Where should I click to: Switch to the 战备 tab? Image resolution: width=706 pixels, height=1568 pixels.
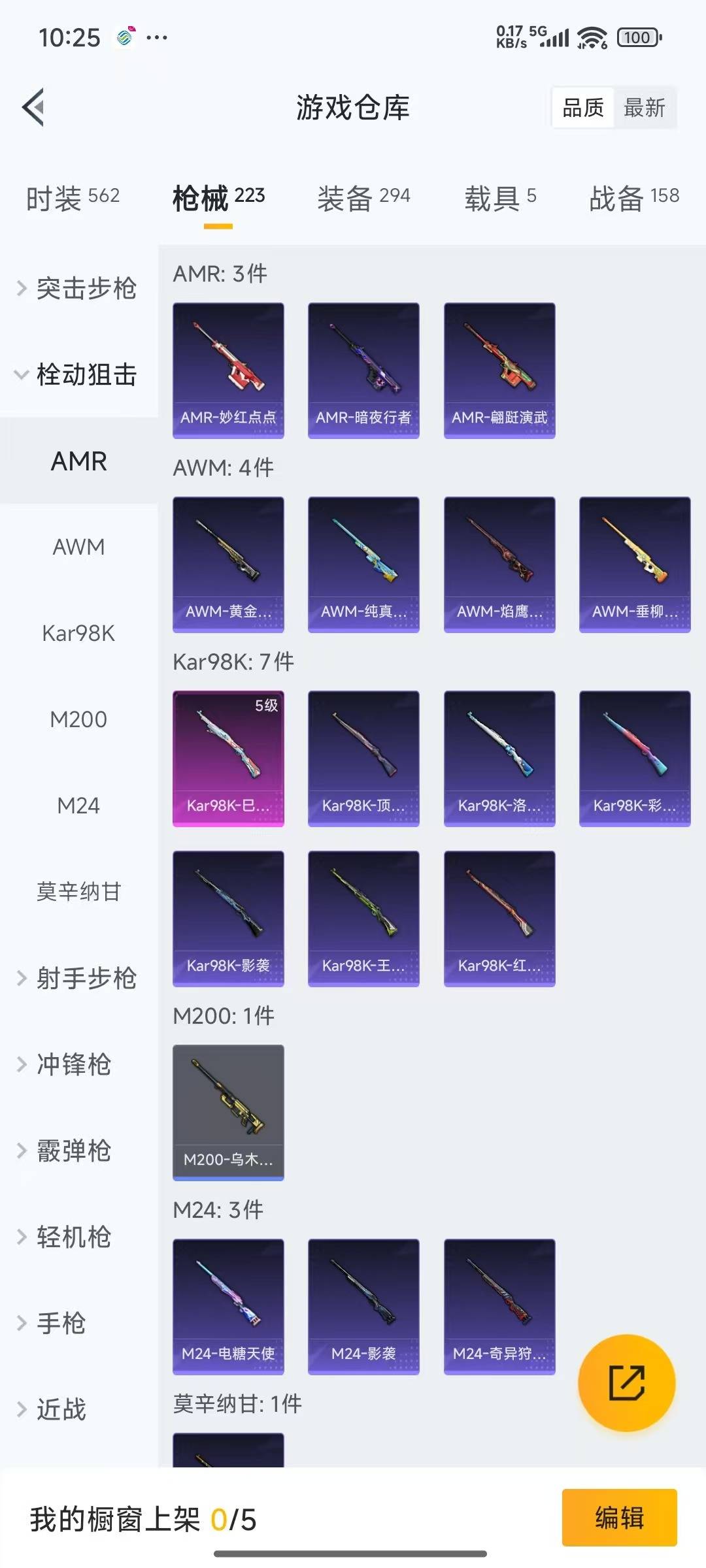(x=633, y=197)
